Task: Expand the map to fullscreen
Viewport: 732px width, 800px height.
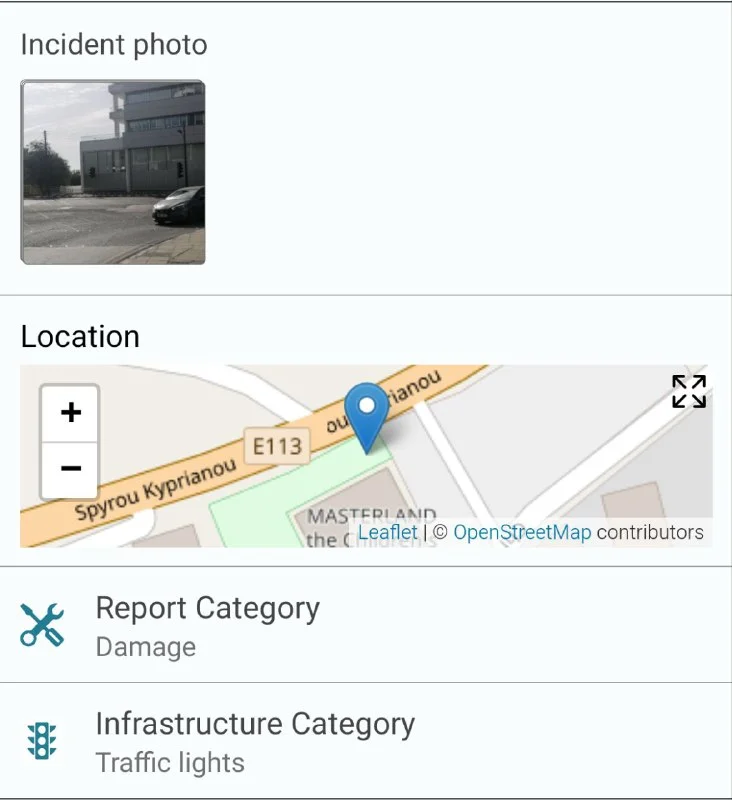Action: coord(689,391)
